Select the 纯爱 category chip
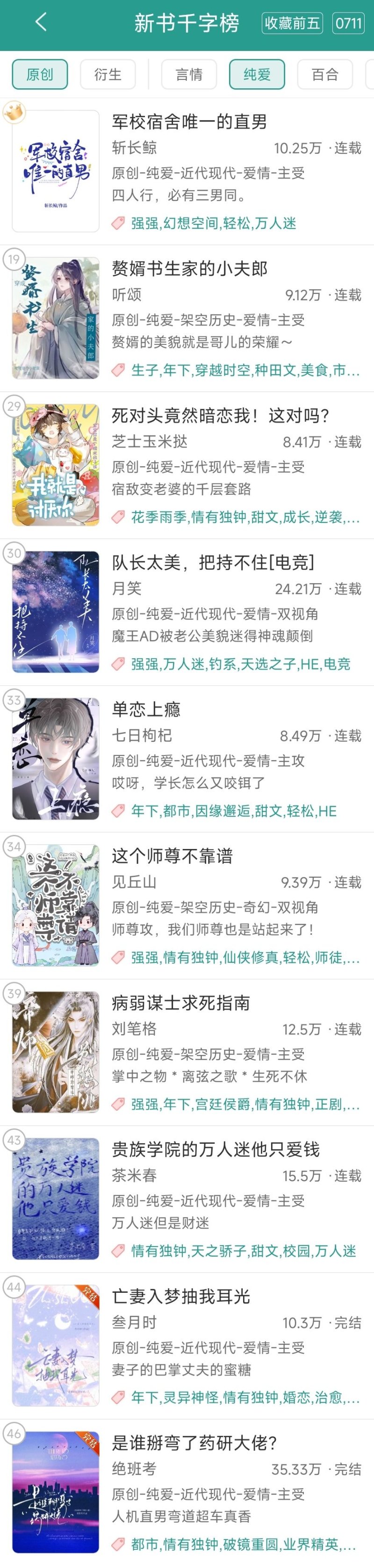Screen dimensions: 374x1568 (257, 74)
